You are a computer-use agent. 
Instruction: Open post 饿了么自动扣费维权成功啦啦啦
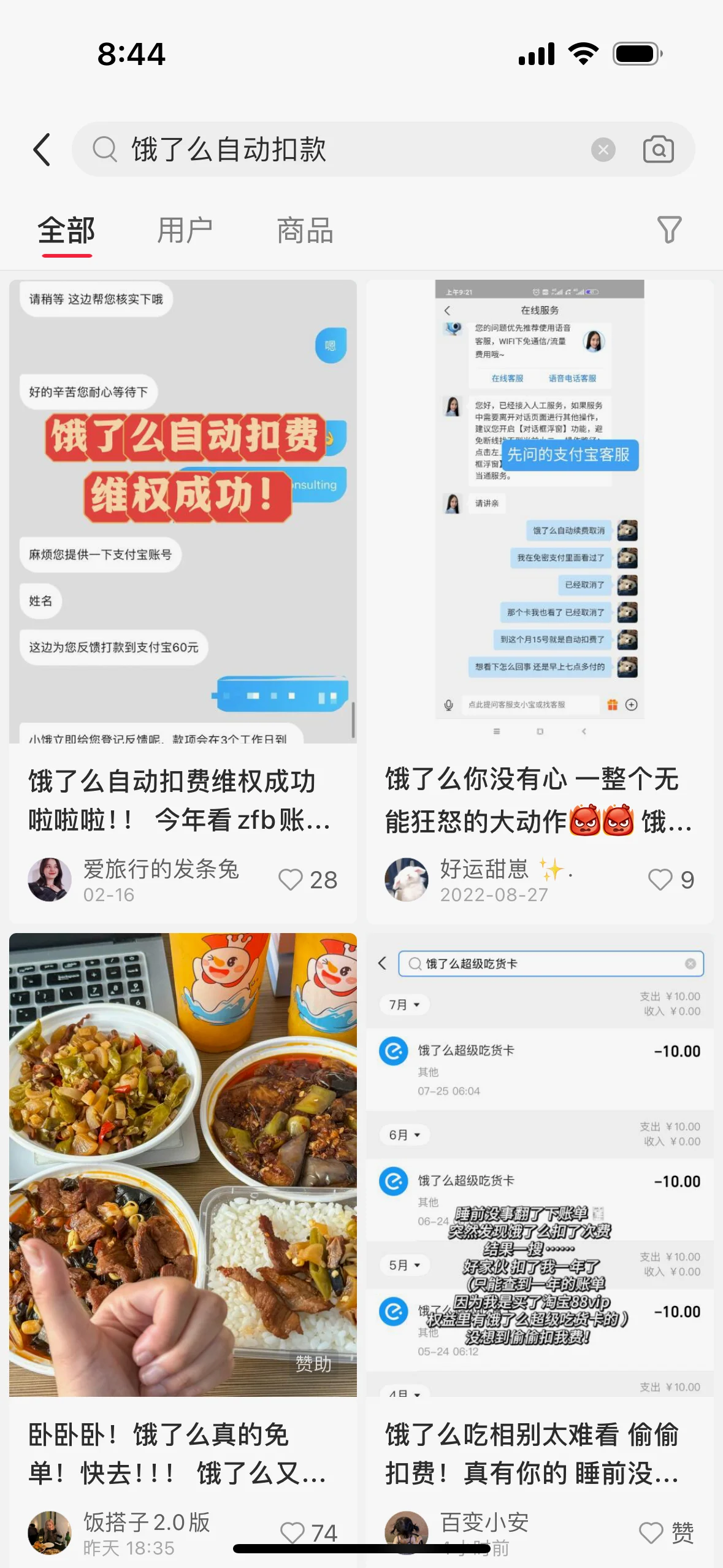182,800
